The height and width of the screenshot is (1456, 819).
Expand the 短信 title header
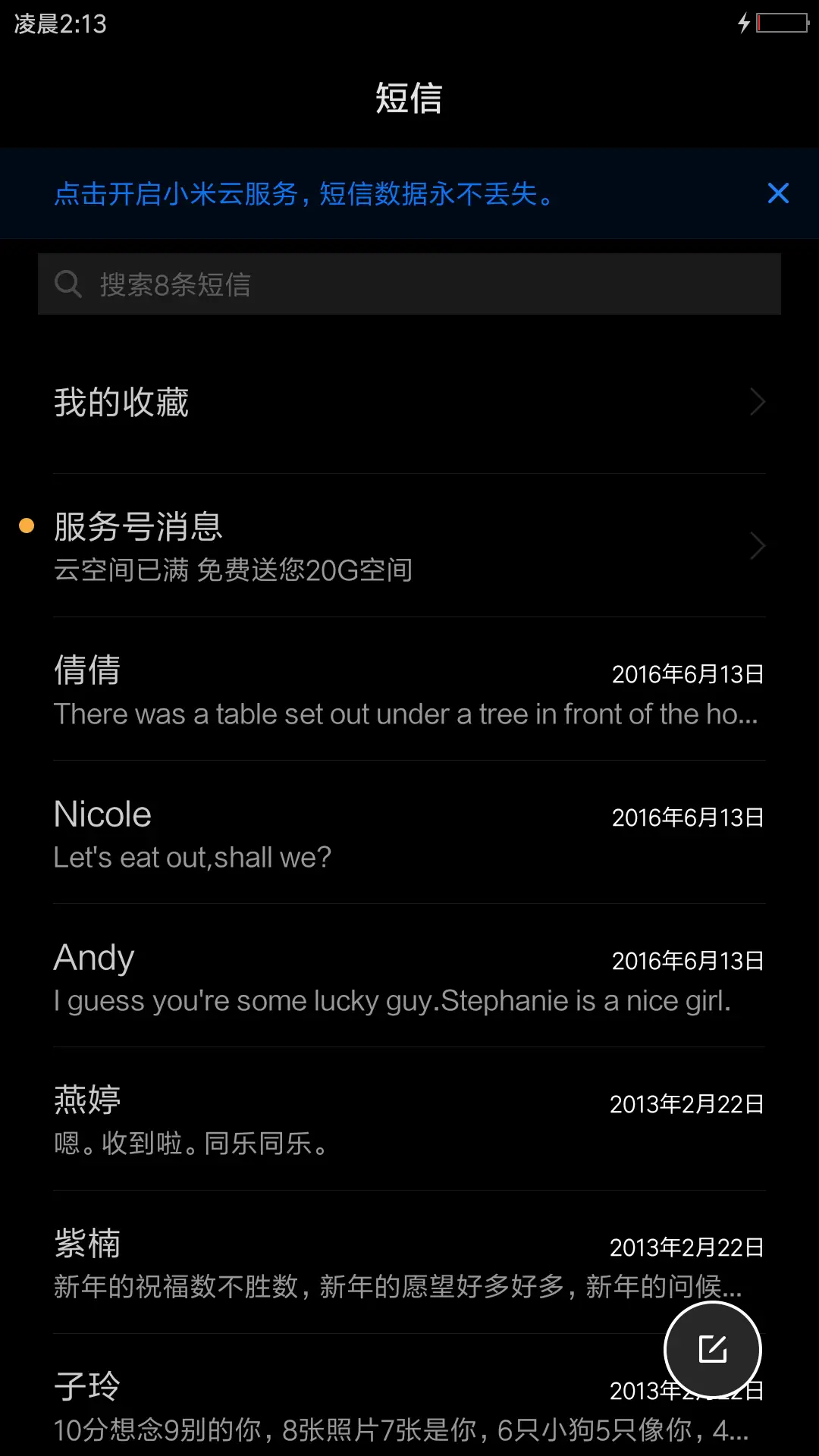[409, 98]
